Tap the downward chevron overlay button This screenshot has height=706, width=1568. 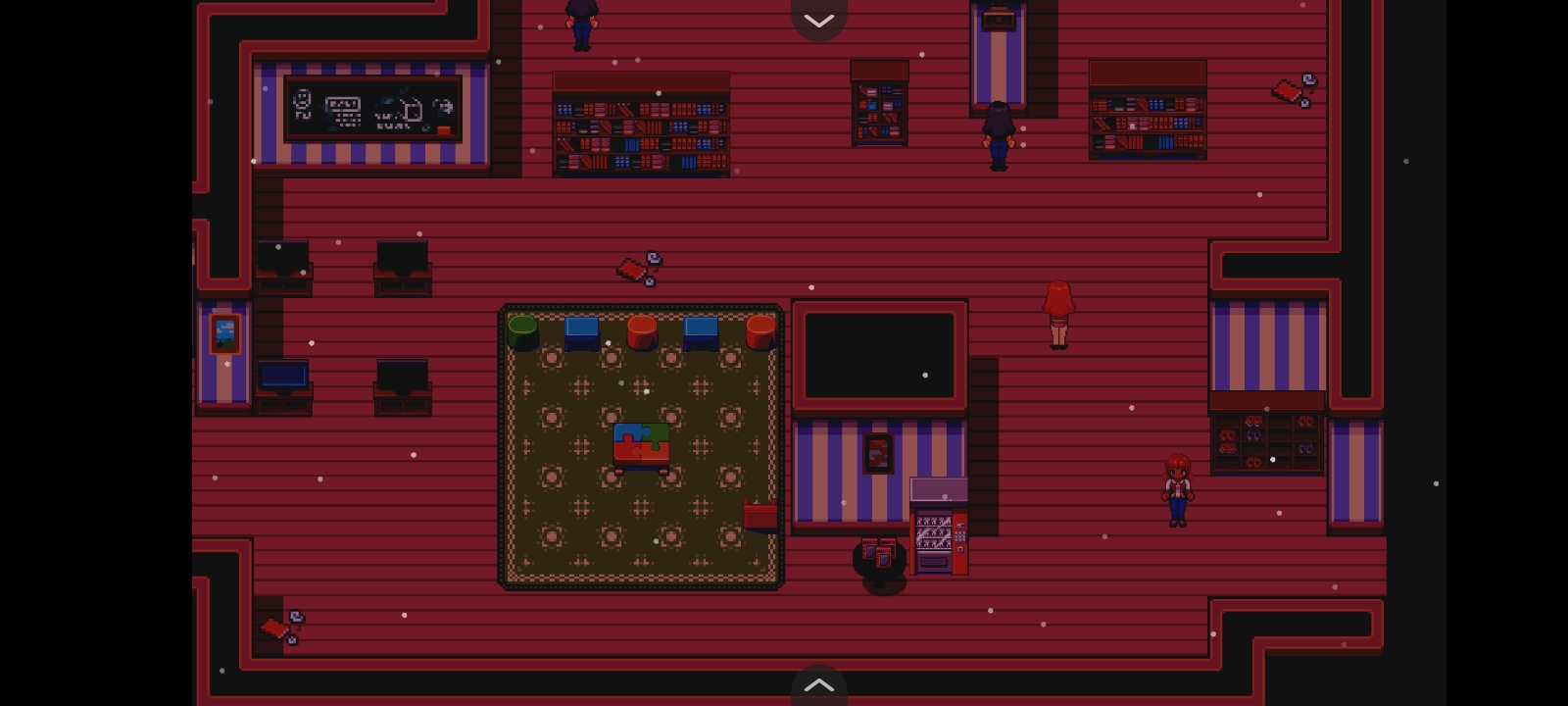click(x=819, y=20)
